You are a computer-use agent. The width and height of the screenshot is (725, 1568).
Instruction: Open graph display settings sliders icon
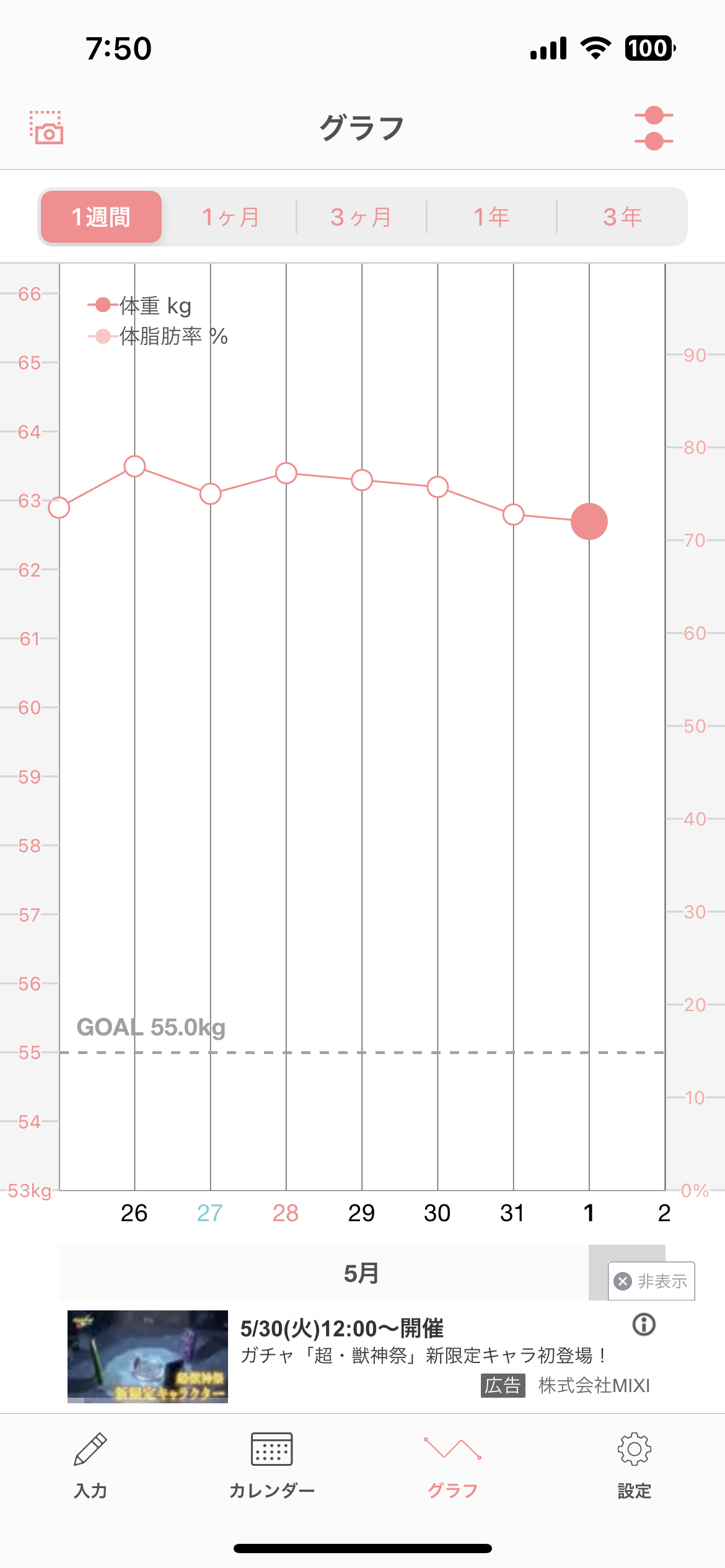654,128
